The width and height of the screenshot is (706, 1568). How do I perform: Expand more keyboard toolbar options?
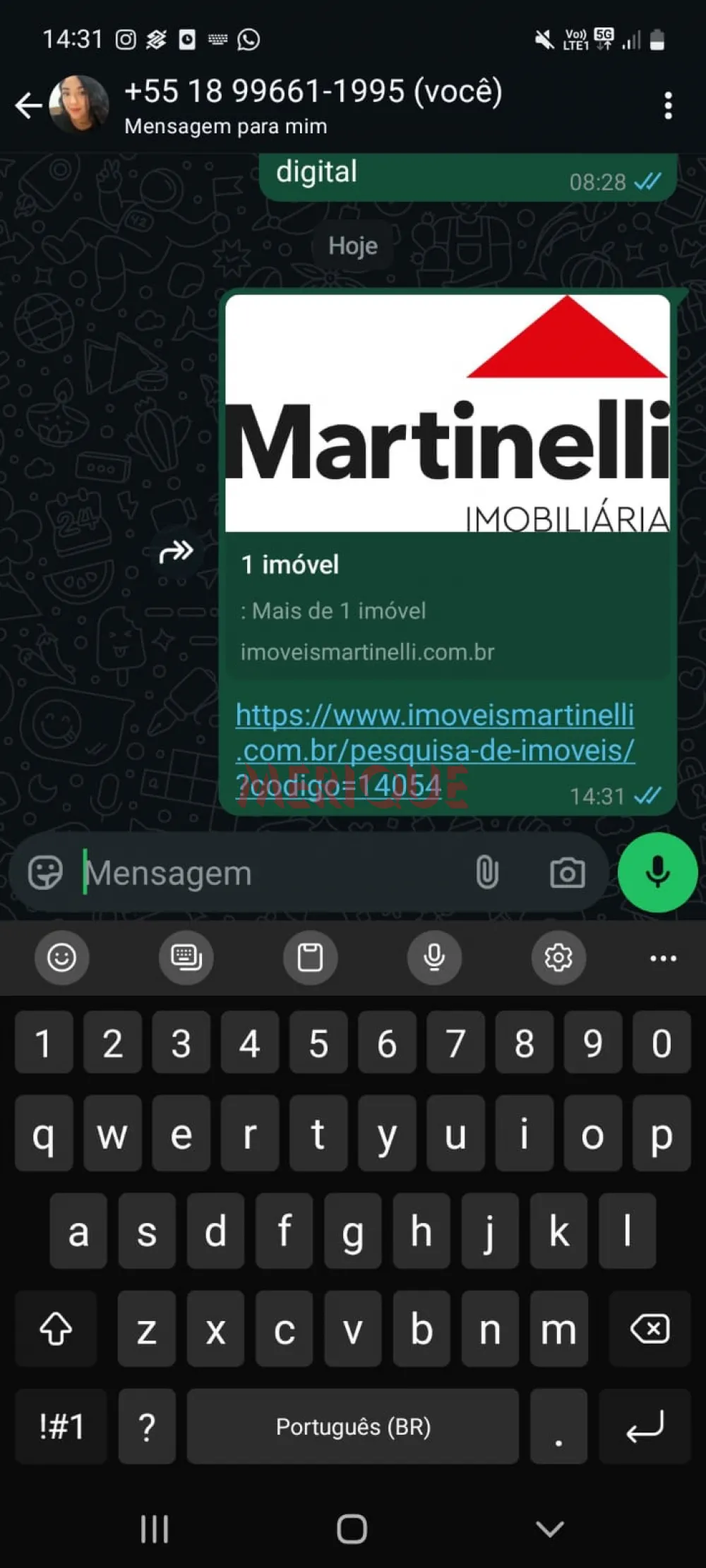[x=663, y=958]
